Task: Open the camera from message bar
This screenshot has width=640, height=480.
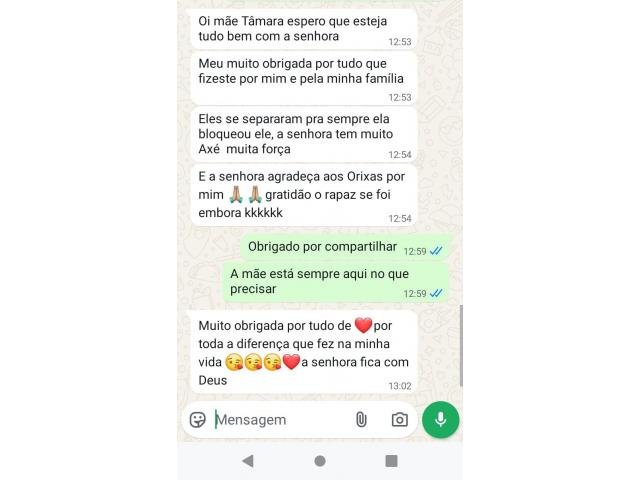Action: (x=399, y=420)
